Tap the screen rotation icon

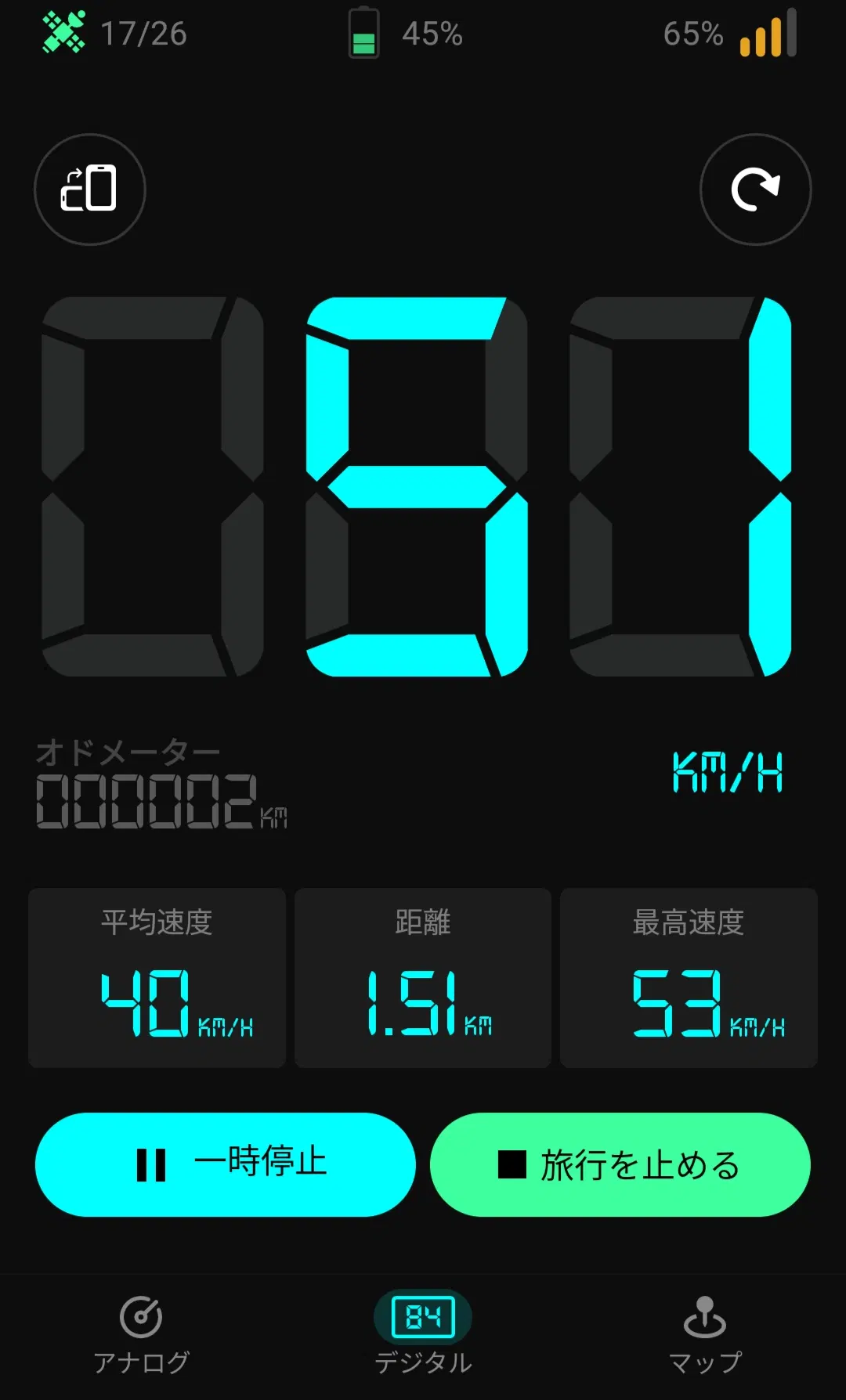[x=90, y=189]
